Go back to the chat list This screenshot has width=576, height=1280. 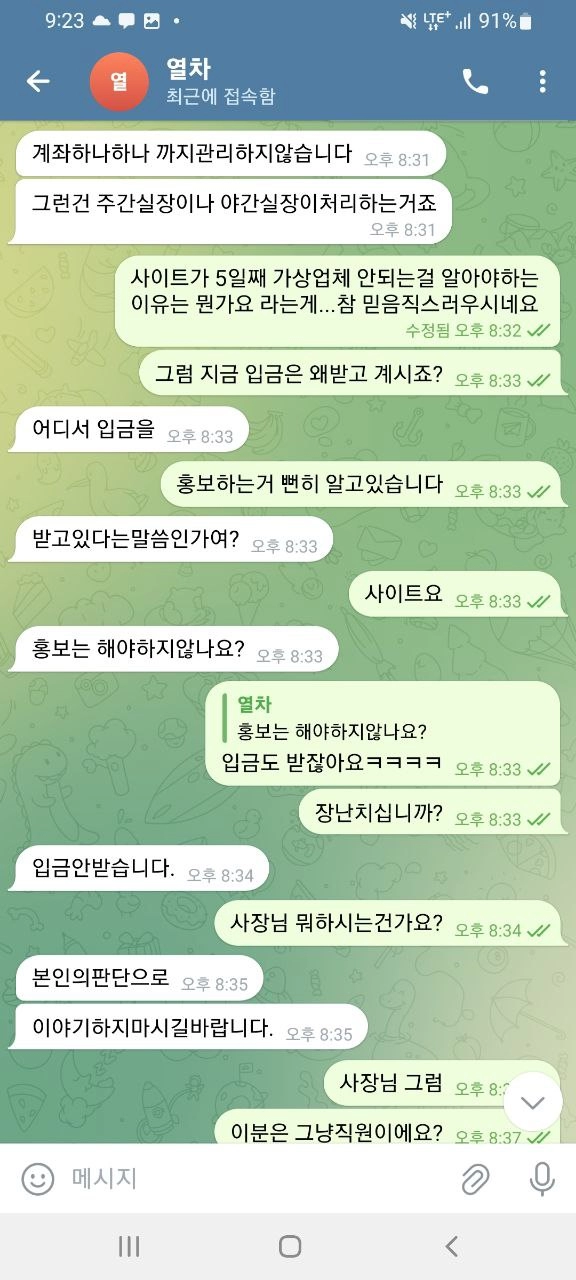[38, 82]
